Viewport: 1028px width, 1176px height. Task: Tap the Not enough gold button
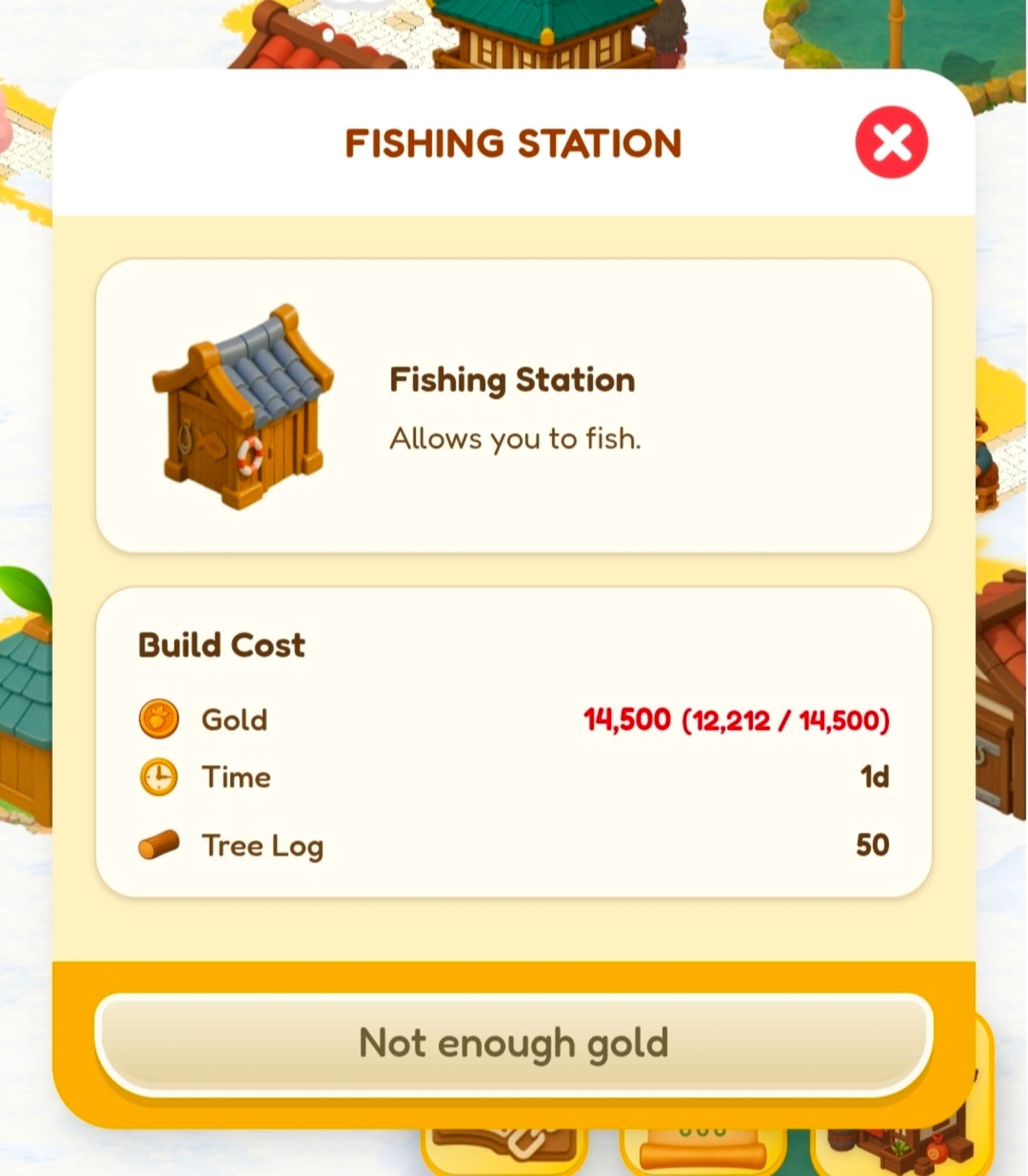pos(513,1043)
